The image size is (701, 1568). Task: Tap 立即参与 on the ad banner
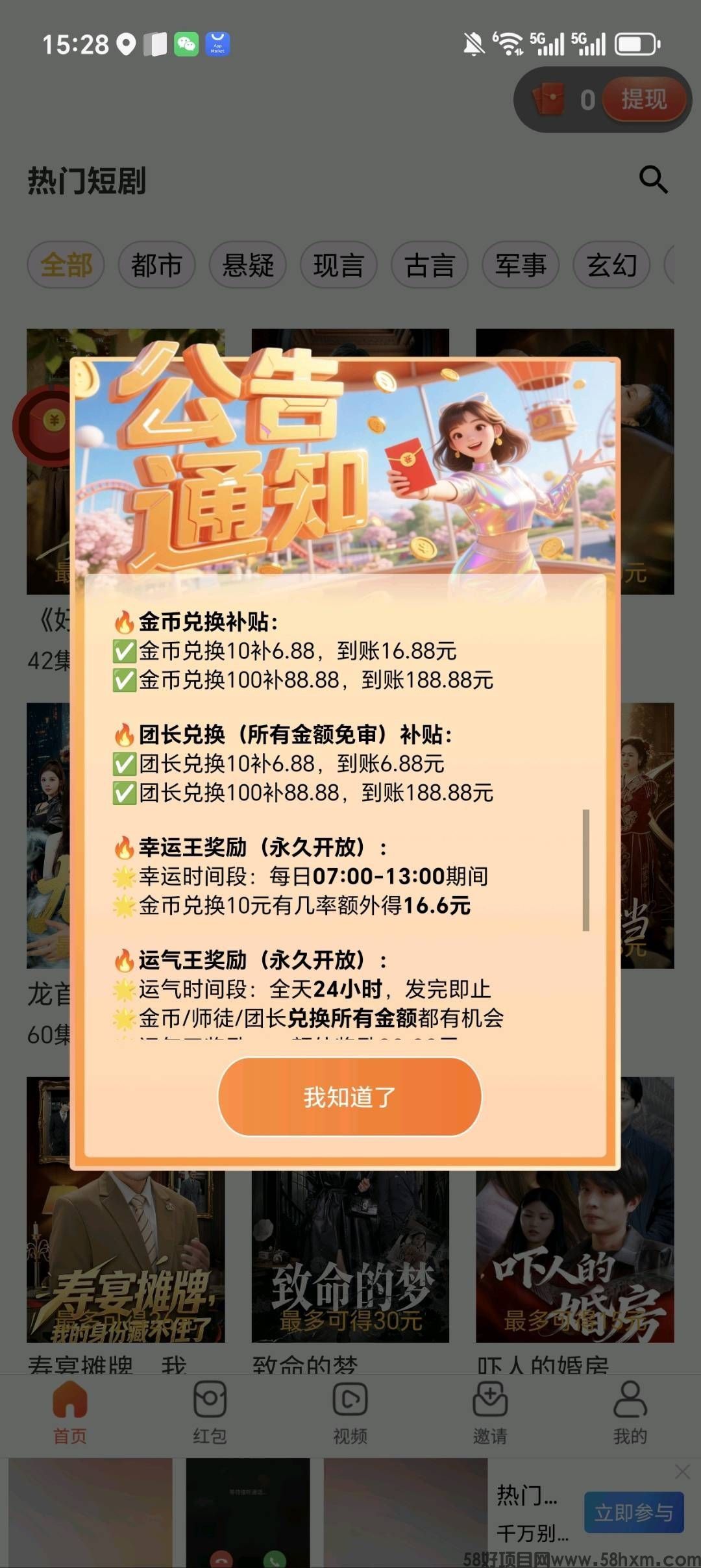tap(633, 1512)
